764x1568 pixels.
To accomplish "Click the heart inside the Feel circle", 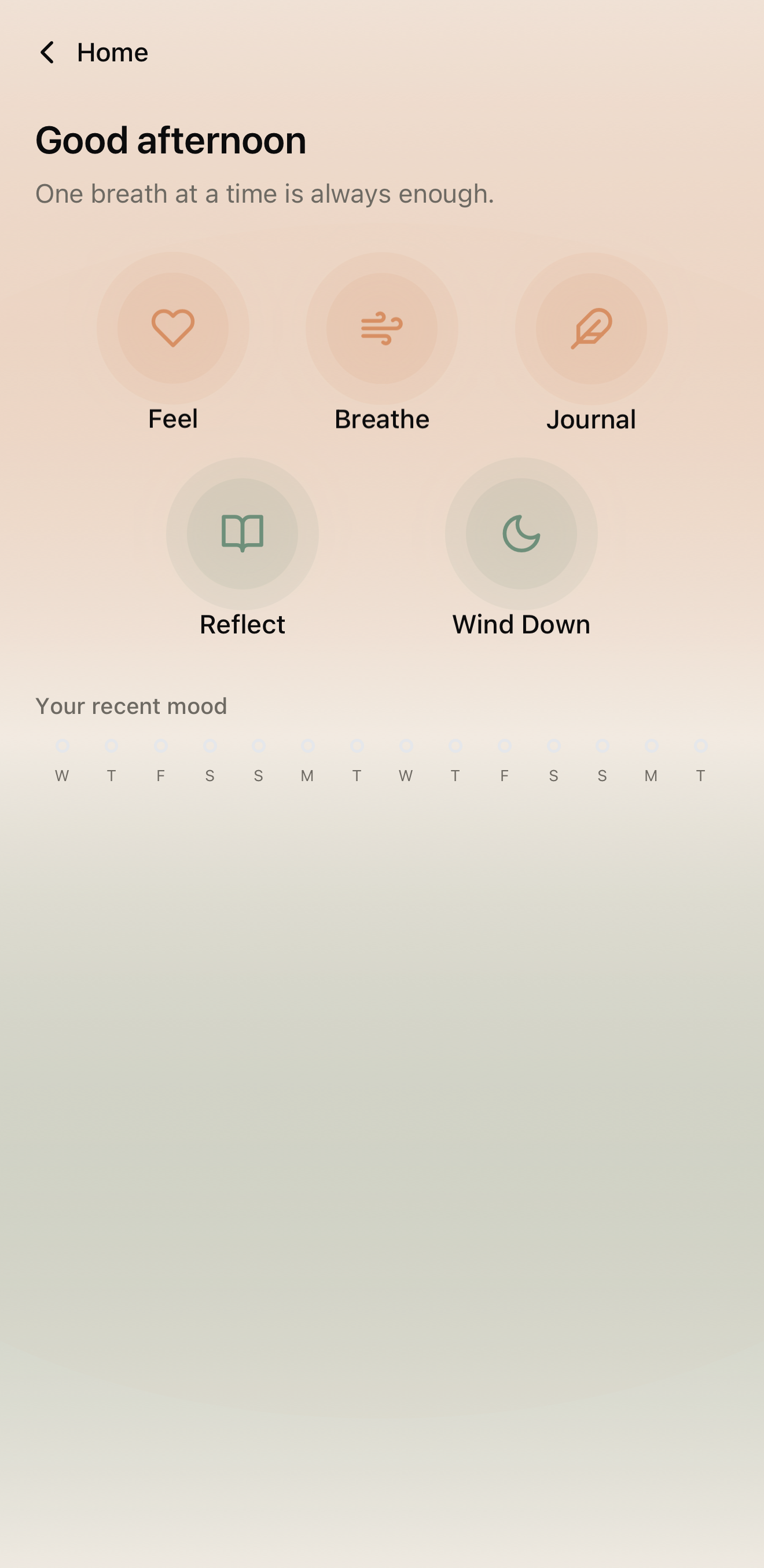I will point(172,328).
